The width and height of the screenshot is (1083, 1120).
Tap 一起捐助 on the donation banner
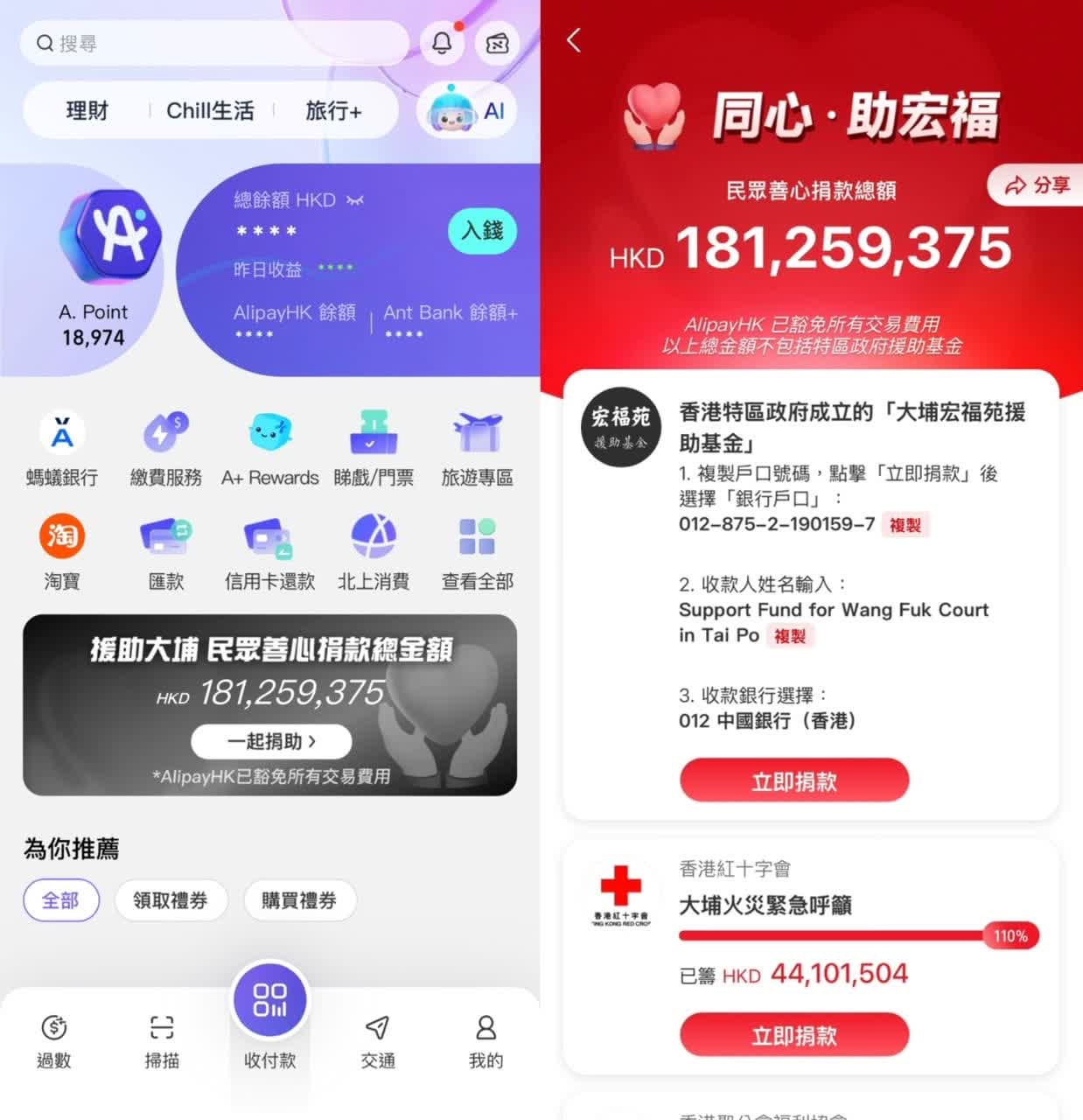271,741
